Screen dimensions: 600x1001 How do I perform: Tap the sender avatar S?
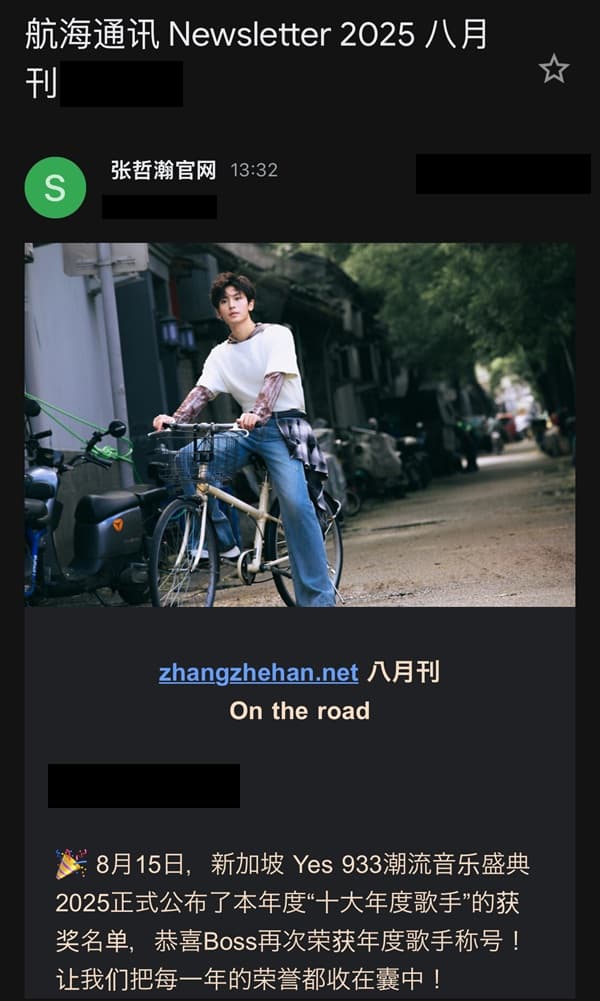[55, 188]
